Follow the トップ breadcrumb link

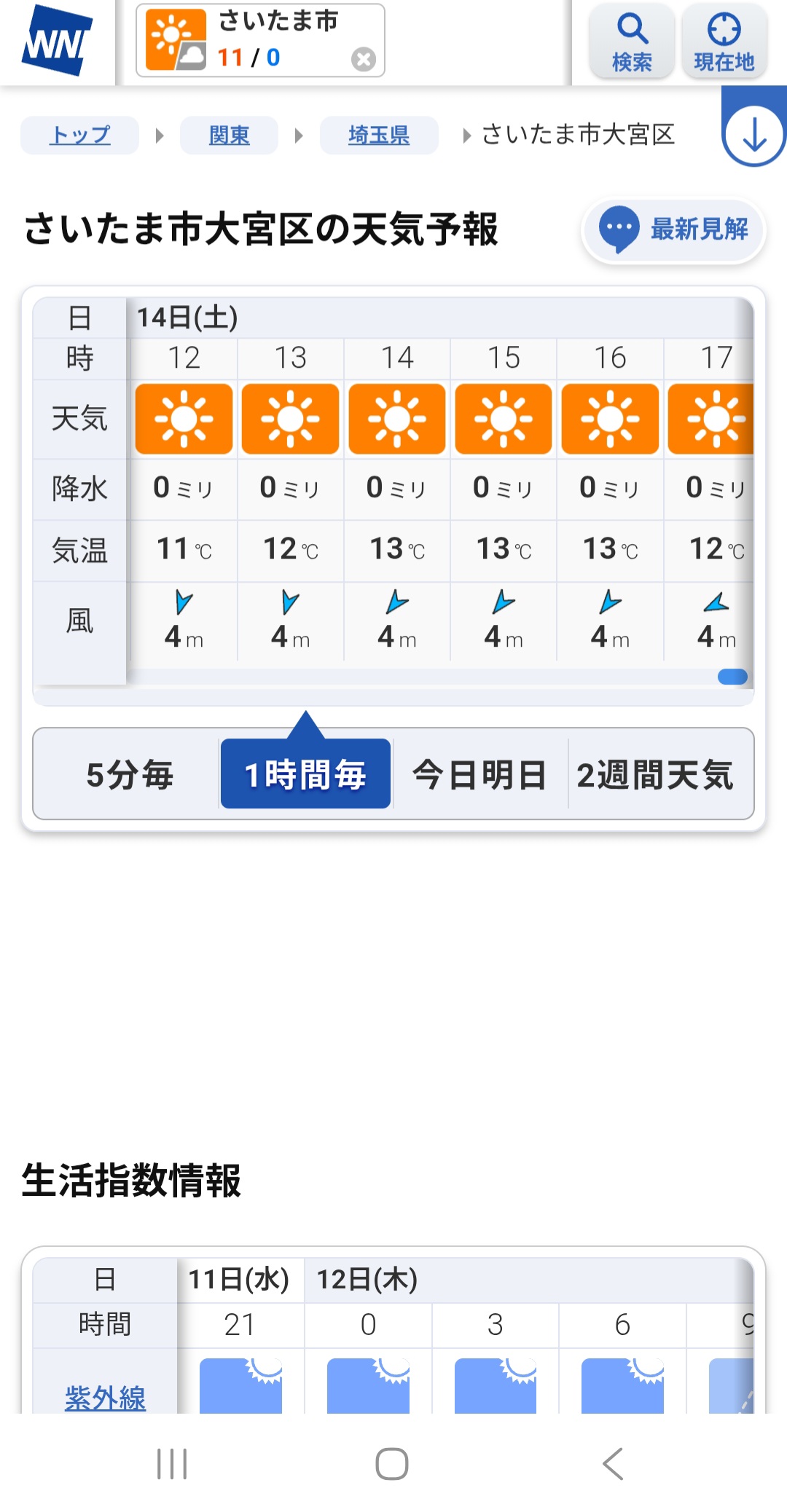pyautogui.click(x=79, y=135)
